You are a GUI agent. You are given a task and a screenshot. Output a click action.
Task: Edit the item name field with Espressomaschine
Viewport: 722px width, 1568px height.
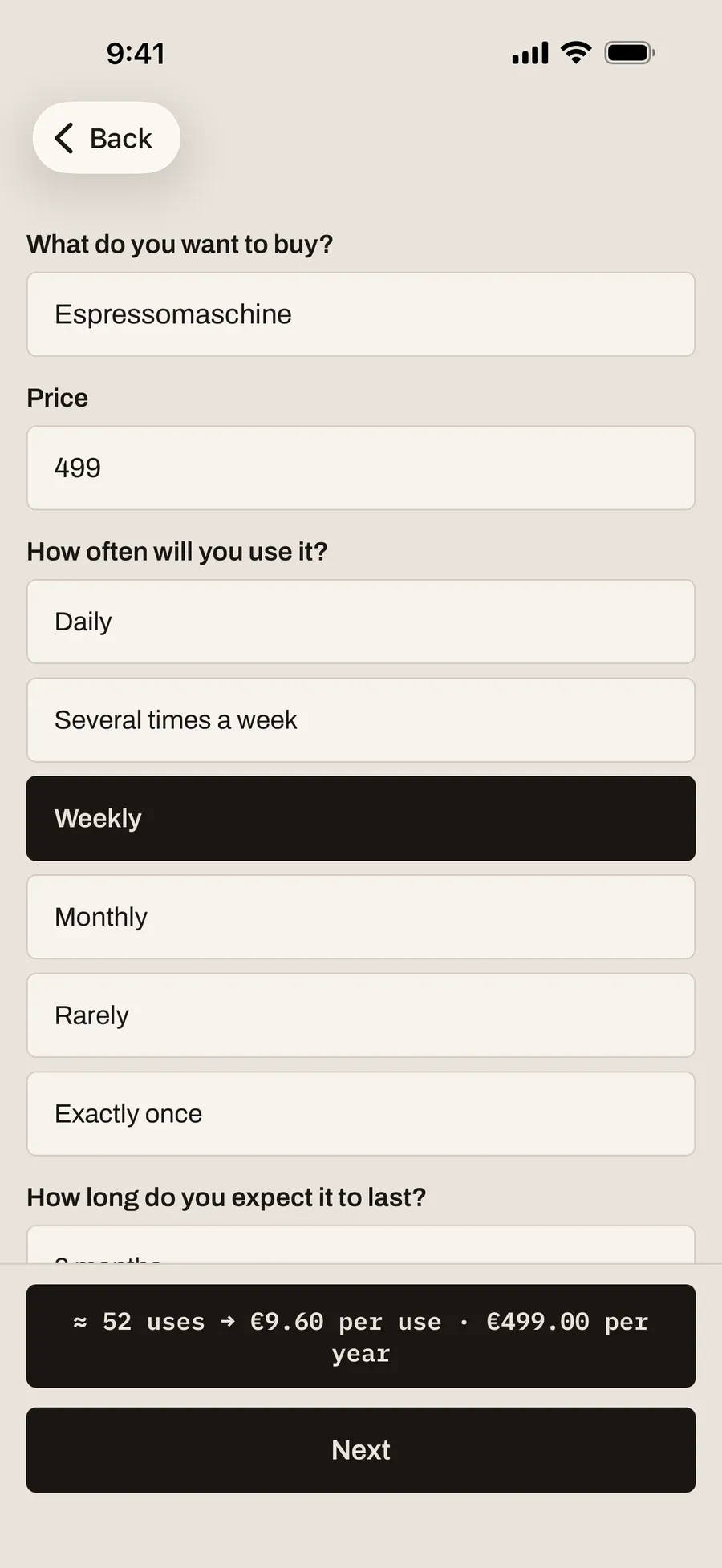tap(361, 314)
